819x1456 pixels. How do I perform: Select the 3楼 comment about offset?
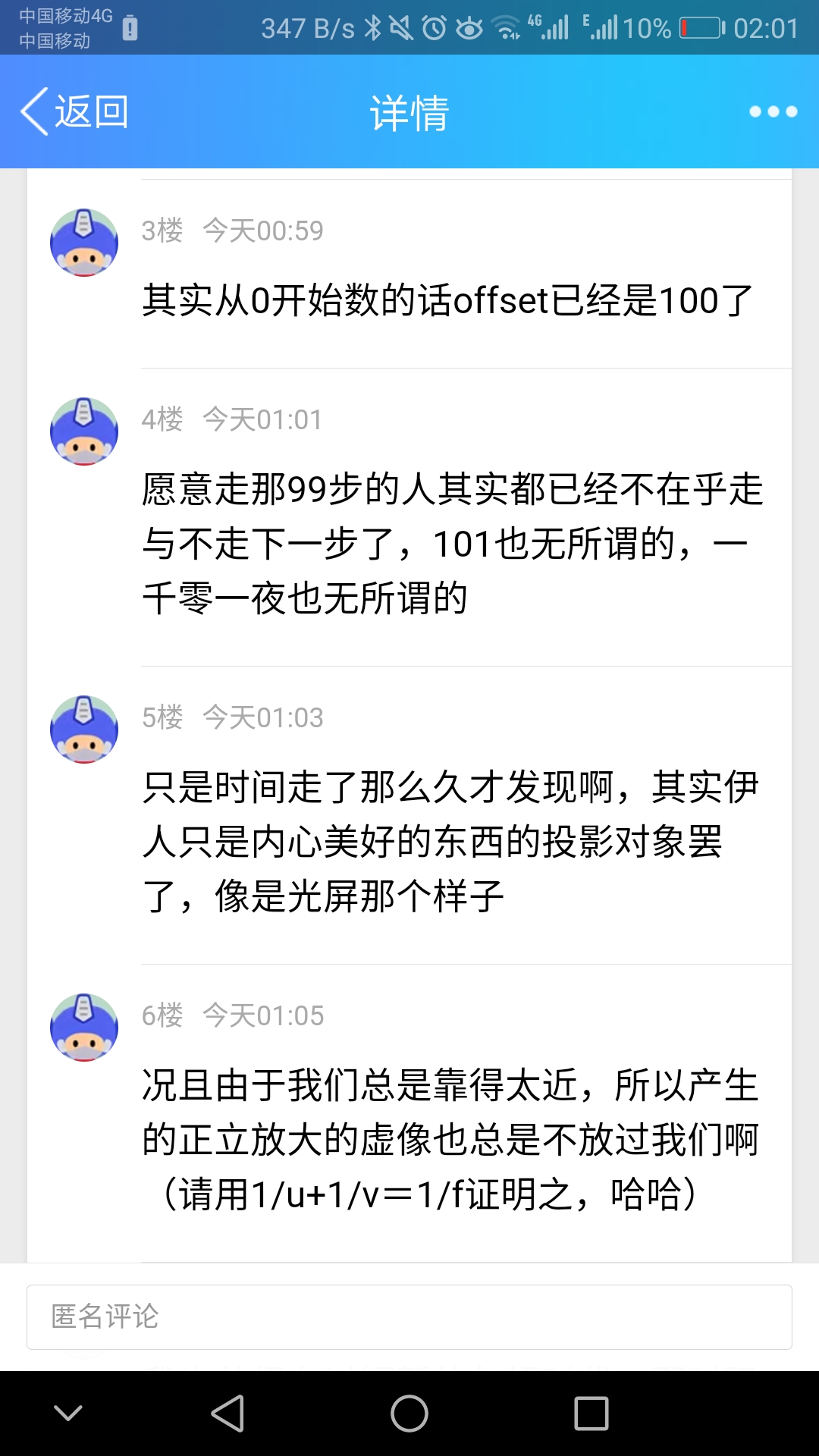[447, 300]
